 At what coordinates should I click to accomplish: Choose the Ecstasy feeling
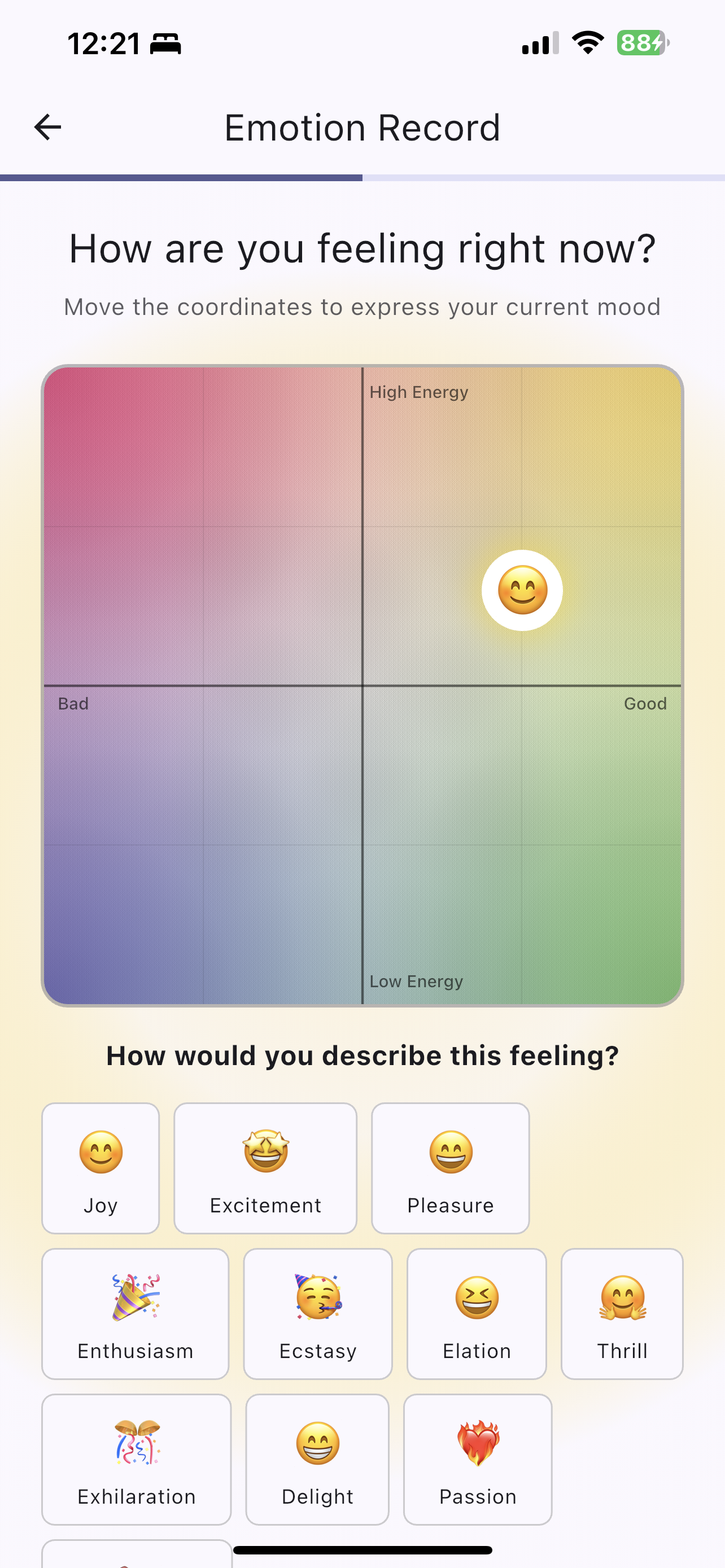318,1313
